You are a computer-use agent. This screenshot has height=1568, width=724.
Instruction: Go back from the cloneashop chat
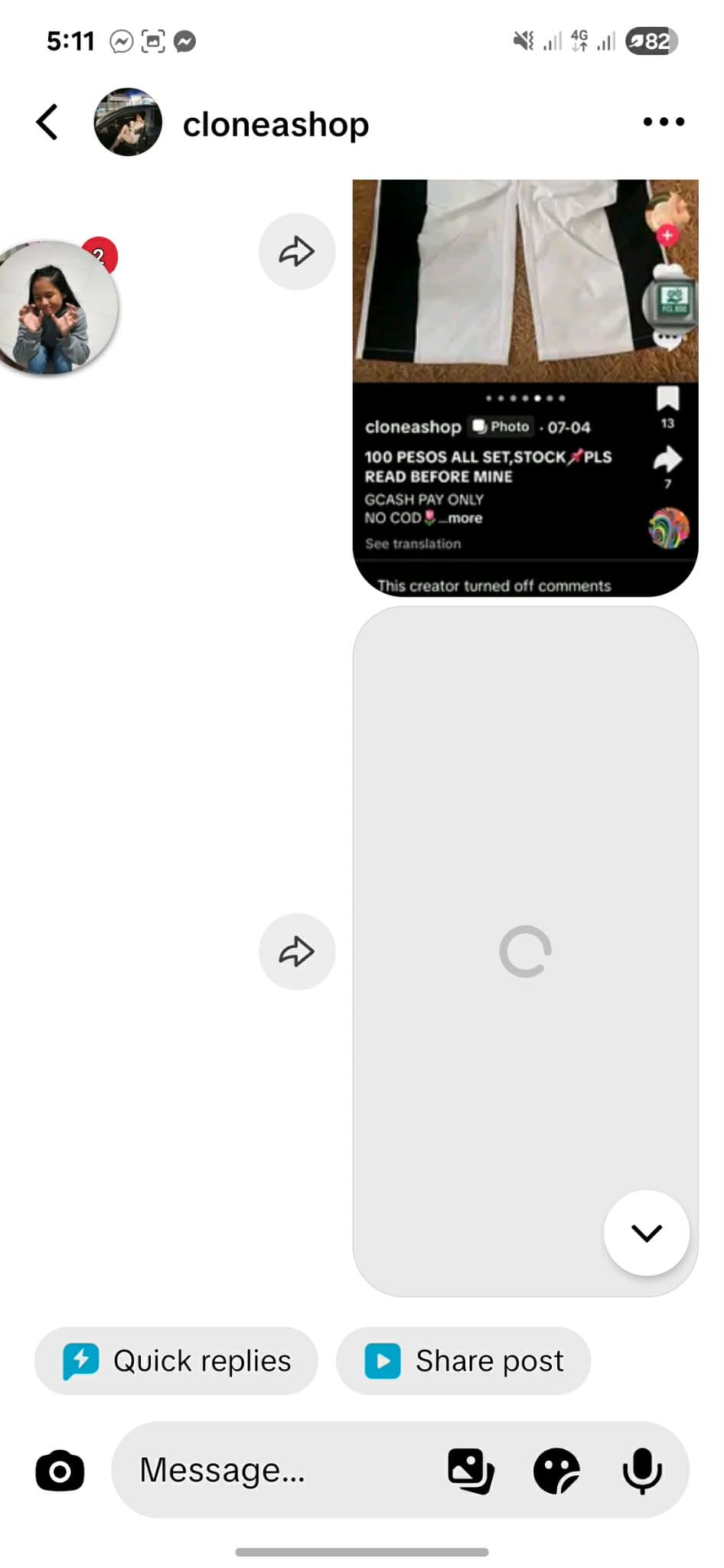[x=47, y=122]
